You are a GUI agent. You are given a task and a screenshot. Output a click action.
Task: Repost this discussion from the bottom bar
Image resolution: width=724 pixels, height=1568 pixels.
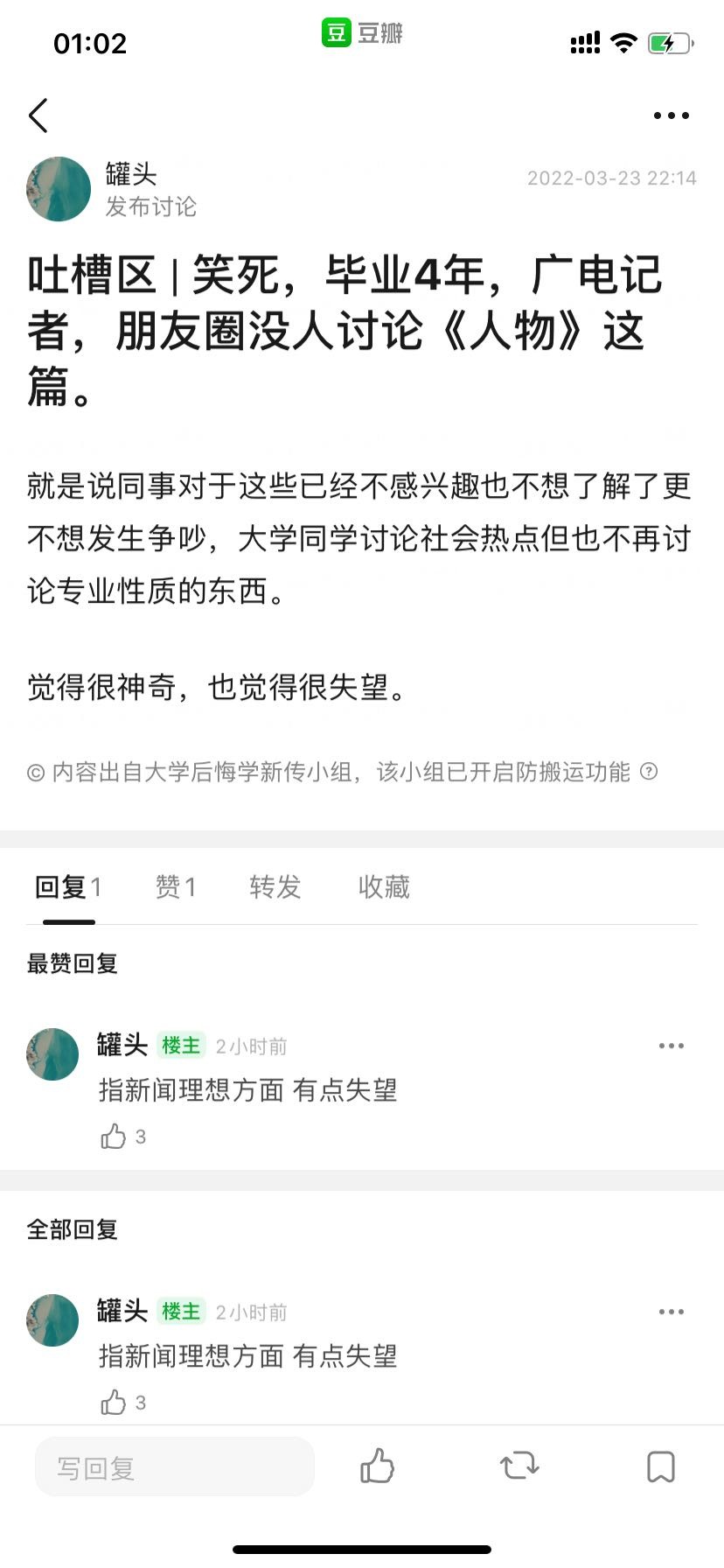pos(519,1466)
